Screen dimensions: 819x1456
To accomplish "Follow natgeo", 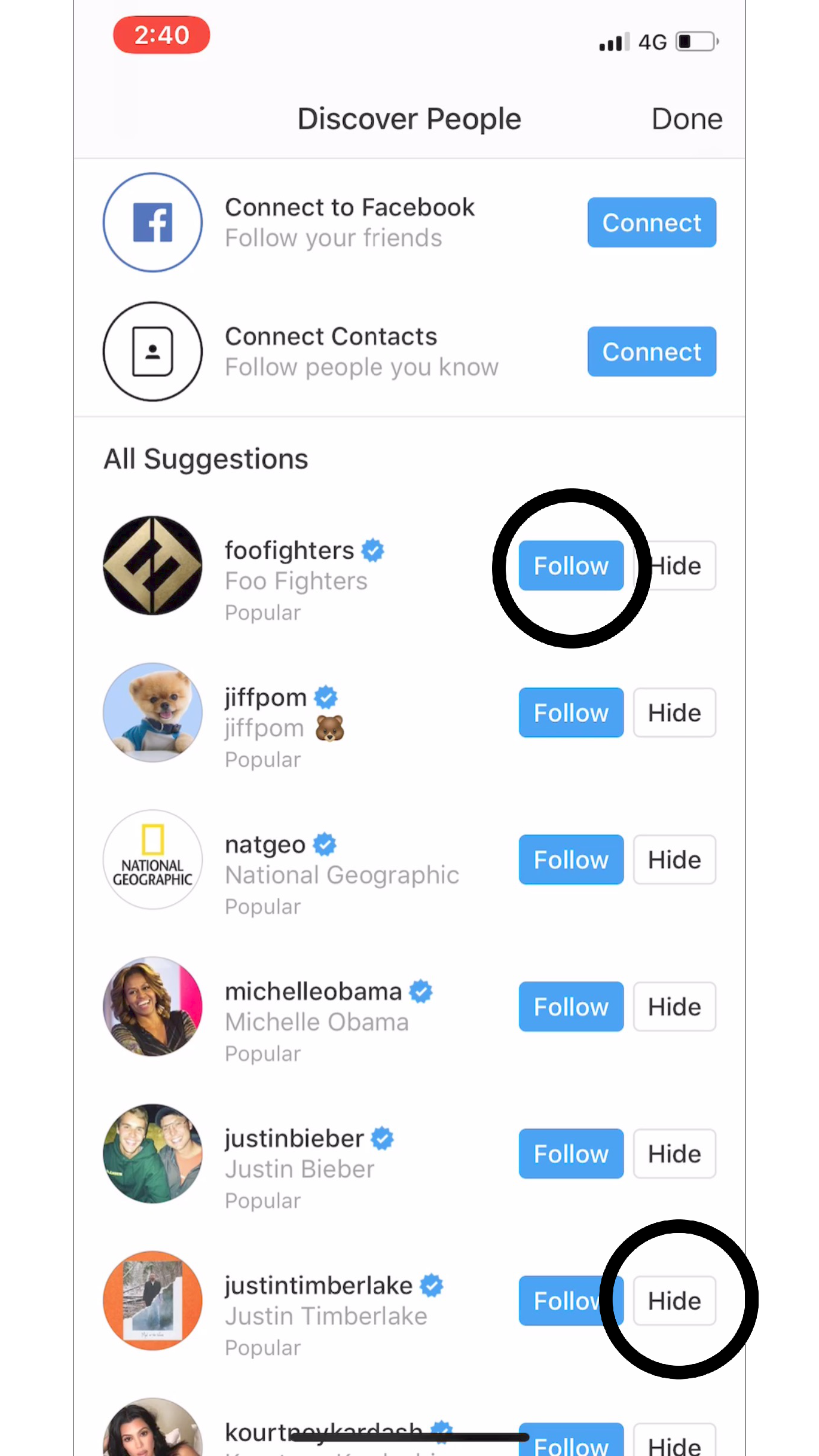I will coord(570,859).
